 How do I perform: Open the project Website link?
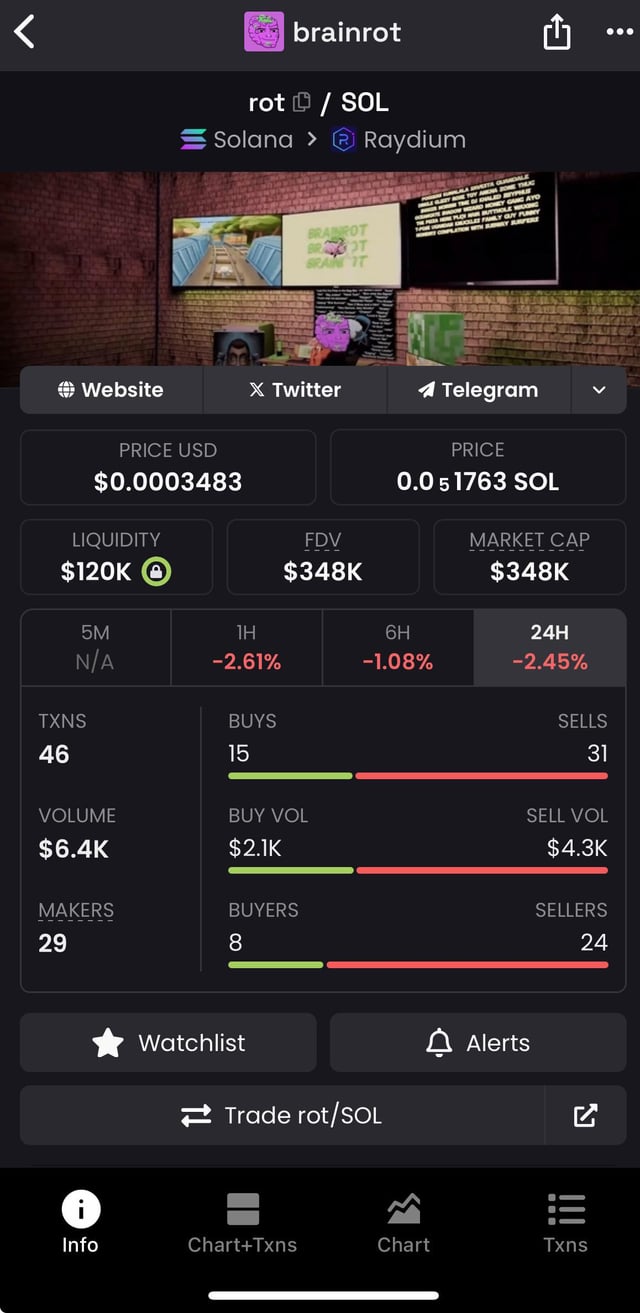point(111,390)
